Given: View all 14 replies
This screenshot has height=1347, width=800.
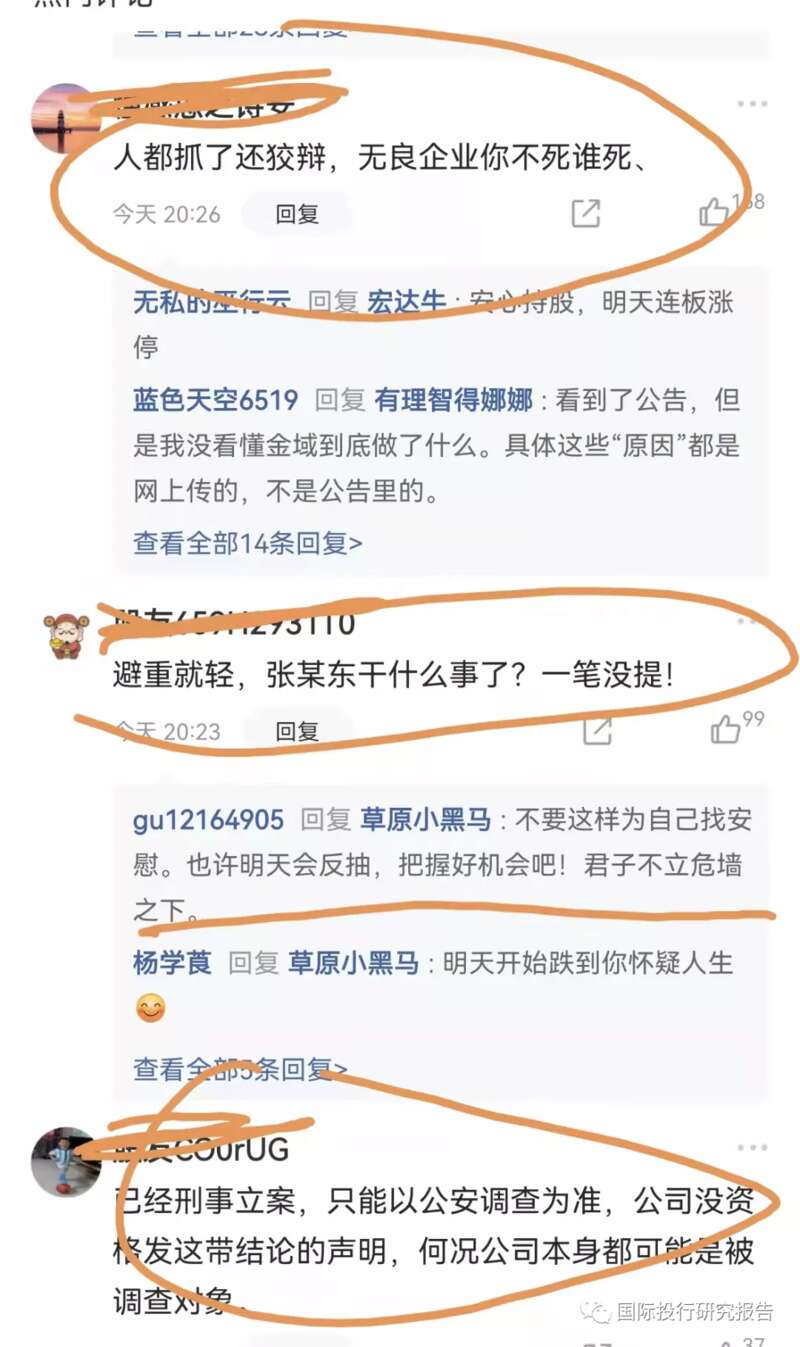Looking at the screenshot, I should click(247, 543).
